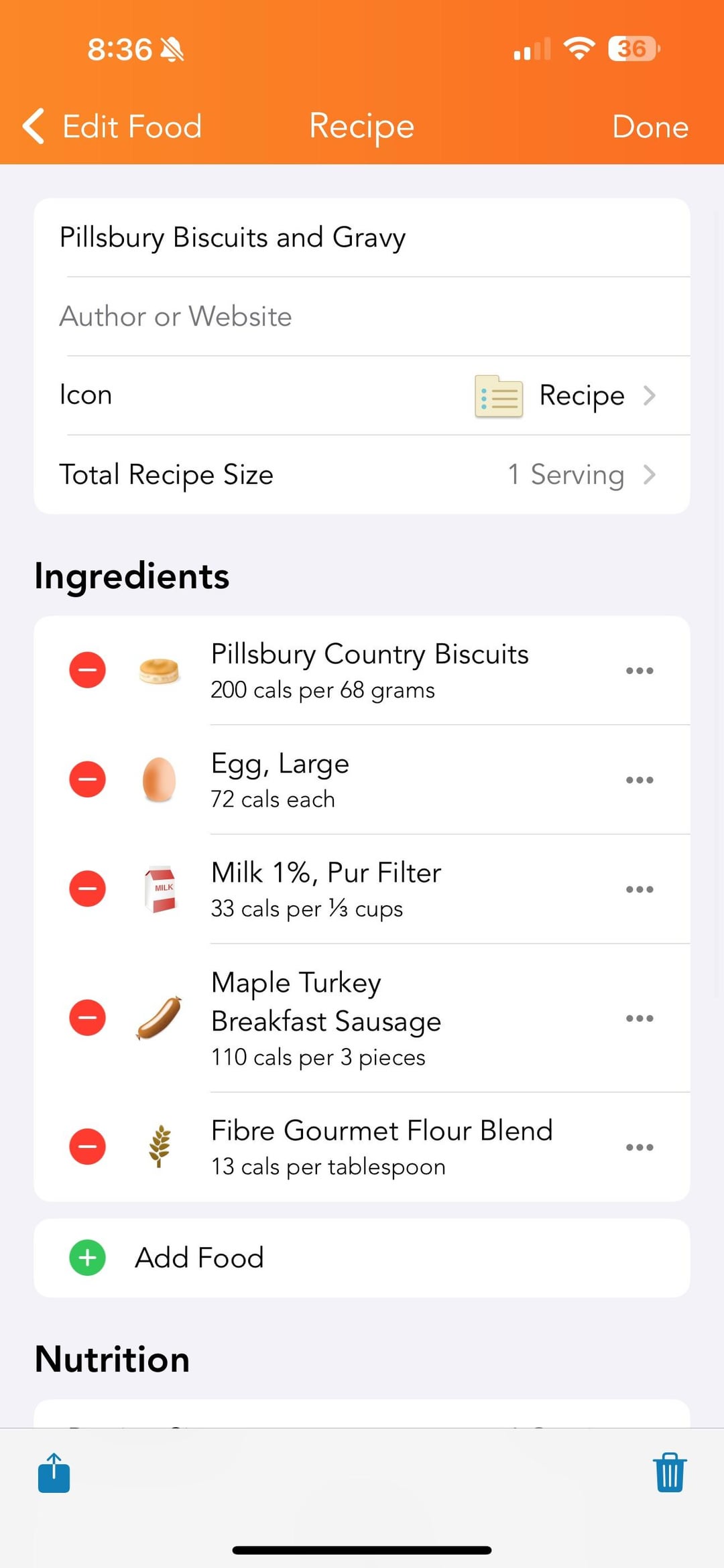Tap Done to save the recipe
This screenshot has width=724, height=1568.
[650, 127]
